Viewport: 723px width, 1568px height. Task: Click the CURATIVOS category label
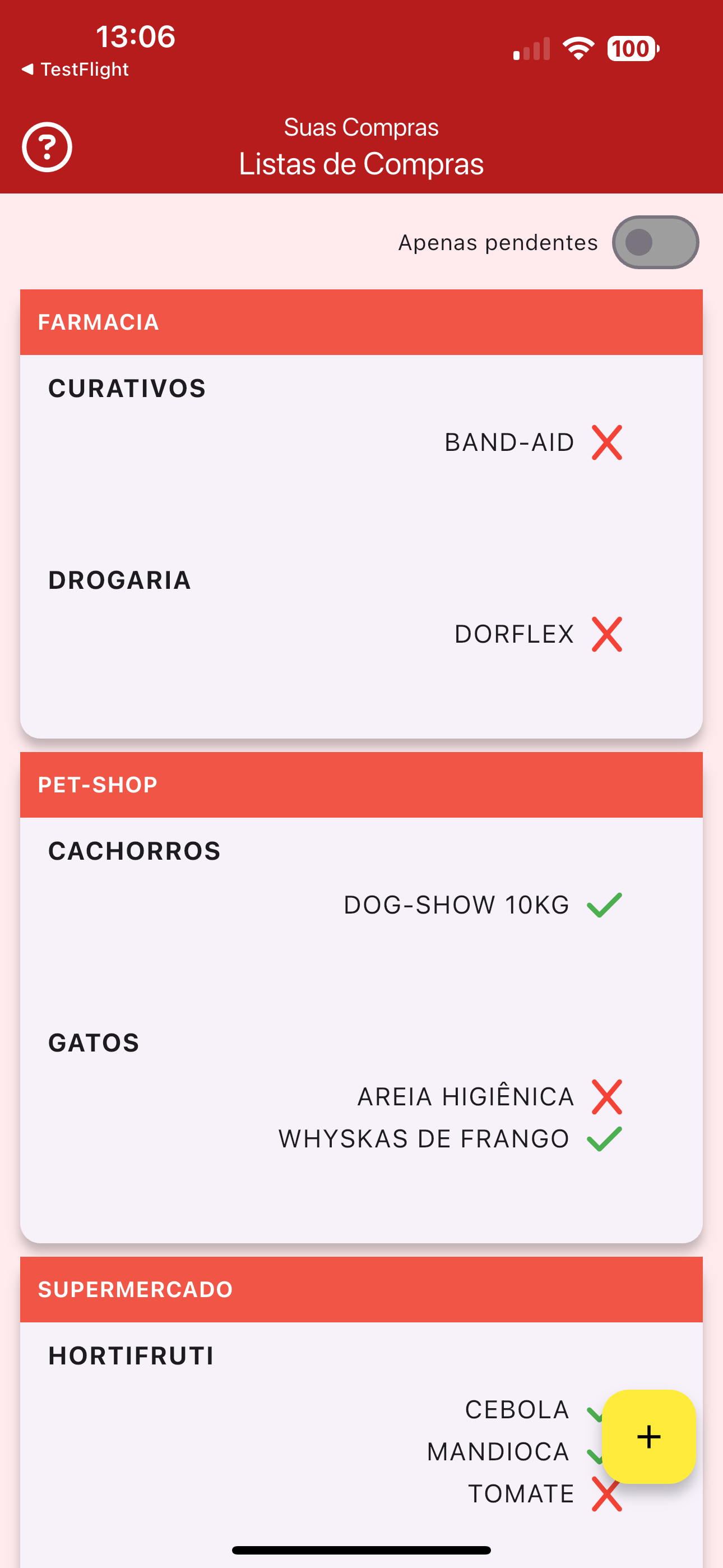pos(127,388)
